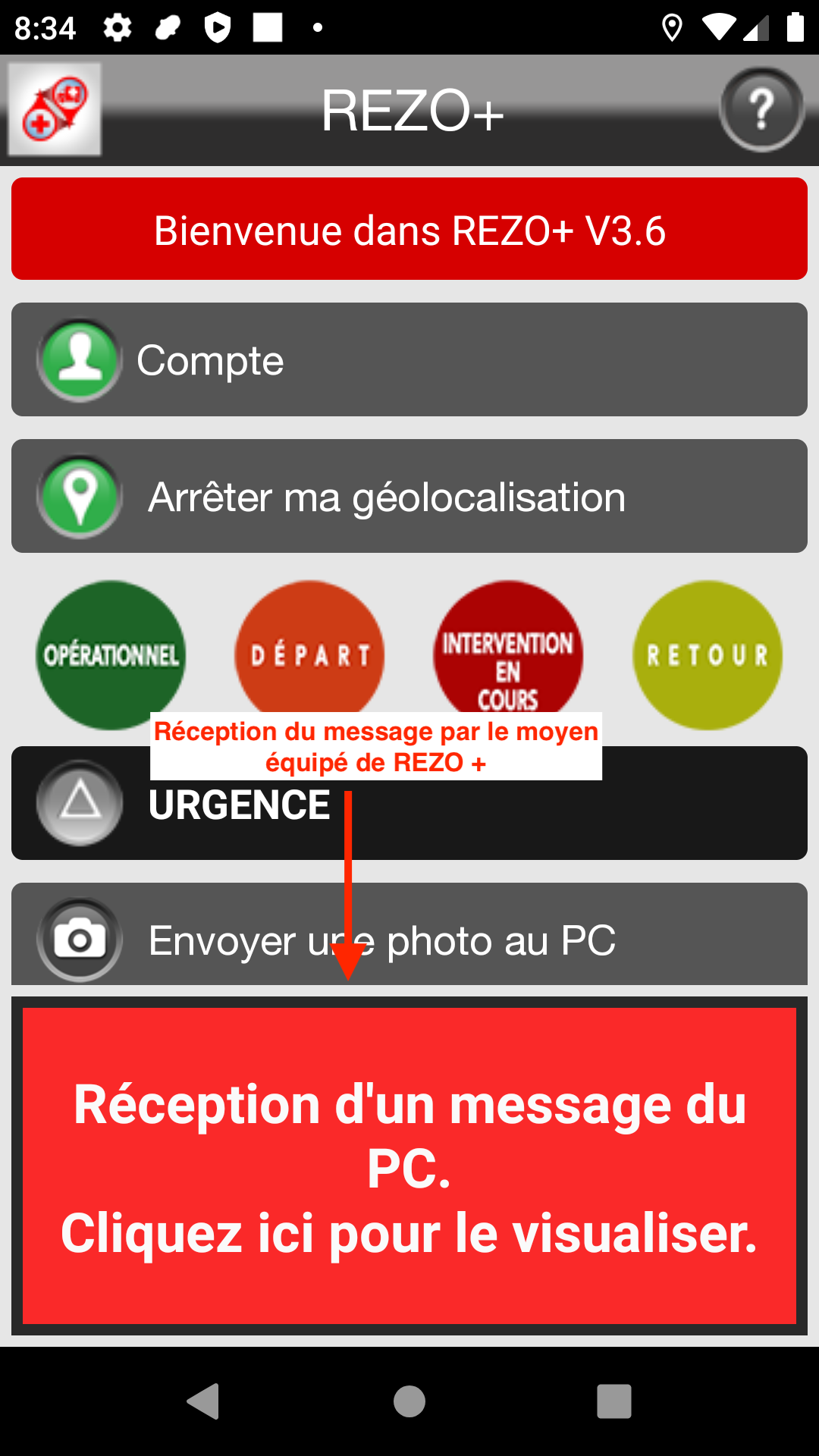View the received message from PC
This screenshot has width=819, height=1456.
409,1166
